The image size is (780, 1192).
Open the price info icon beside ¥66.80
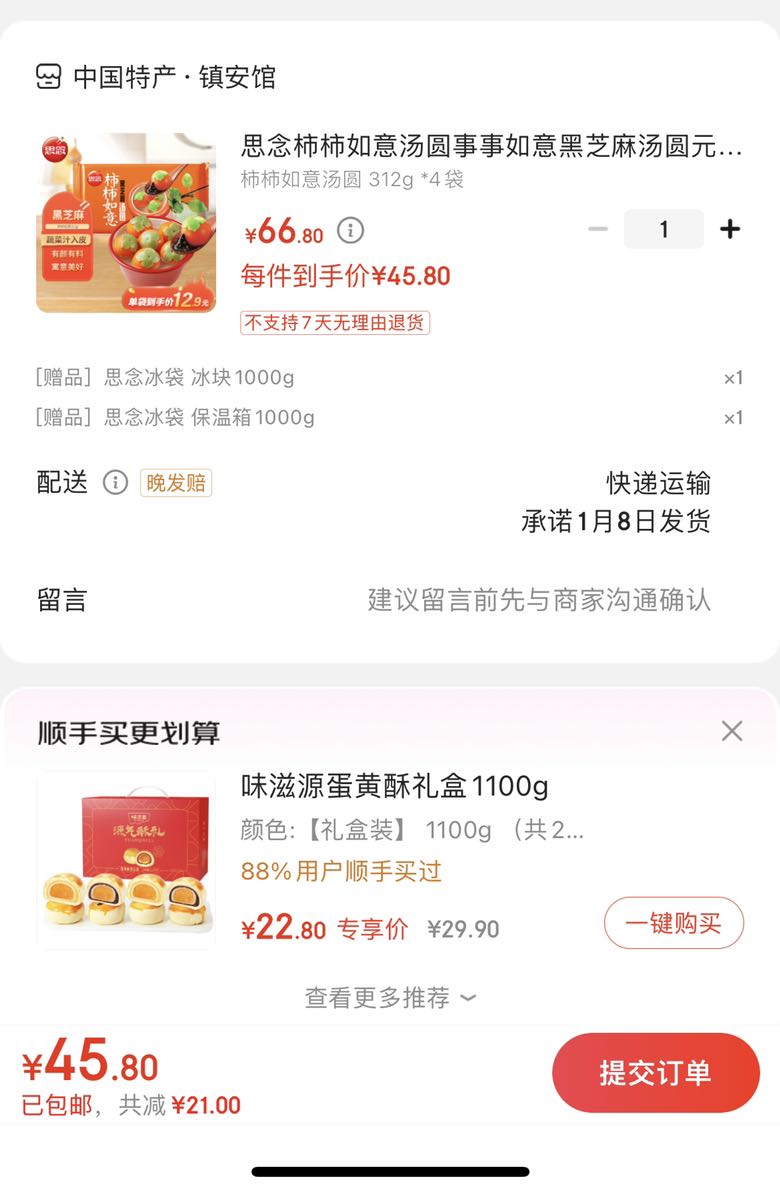point(350,231)
